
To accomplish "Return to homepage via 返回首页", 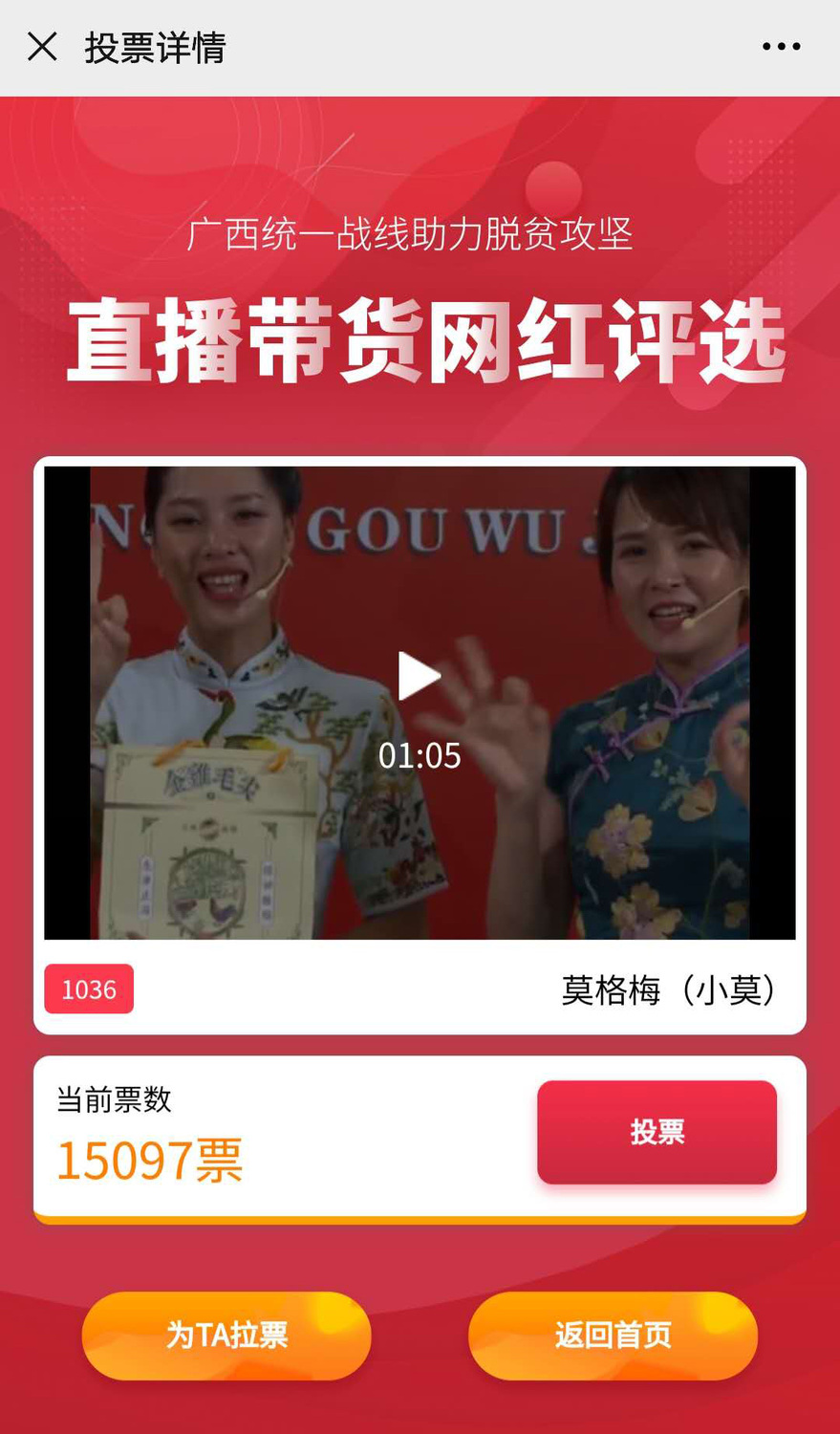I will click(613, 1335).
